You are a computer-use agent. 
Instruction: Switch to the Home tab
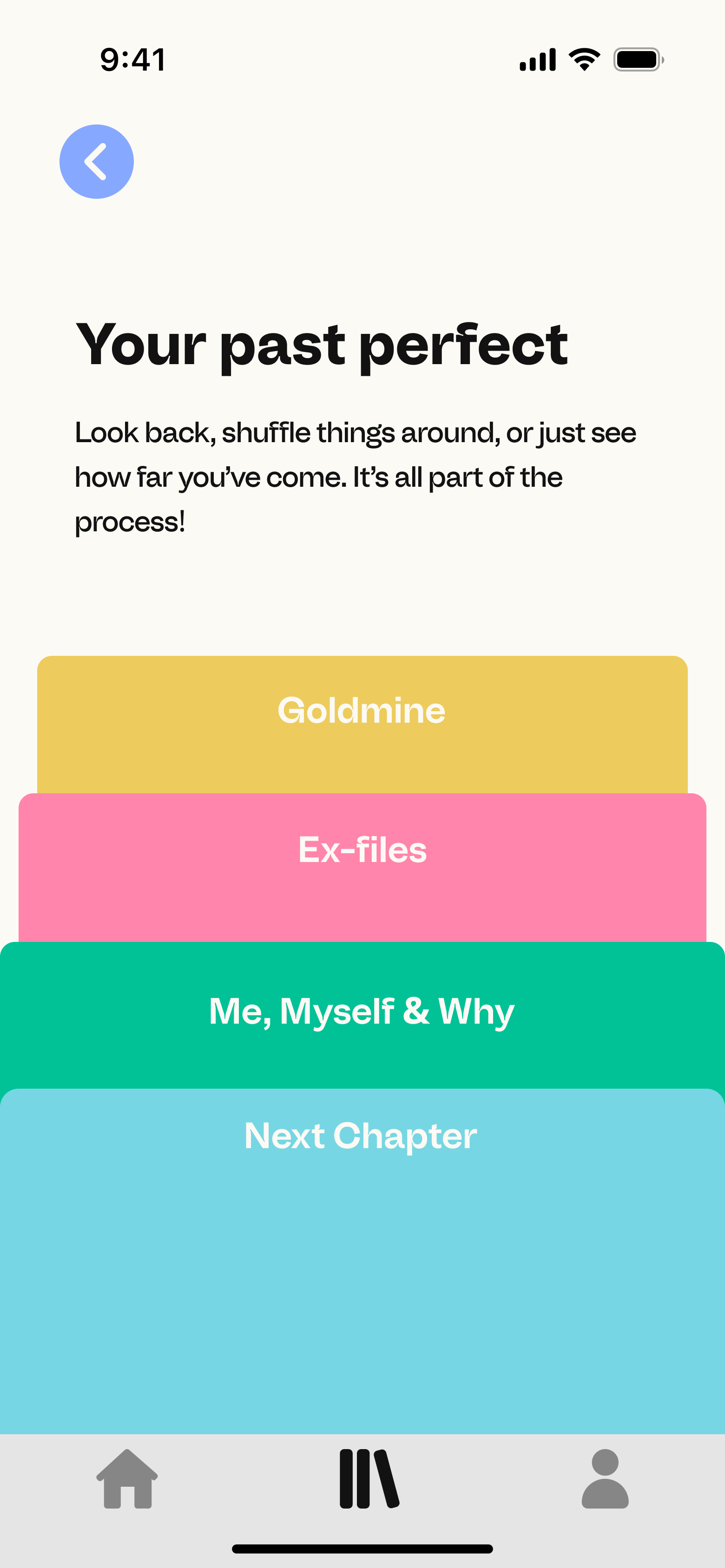(x=127, y=1478)
